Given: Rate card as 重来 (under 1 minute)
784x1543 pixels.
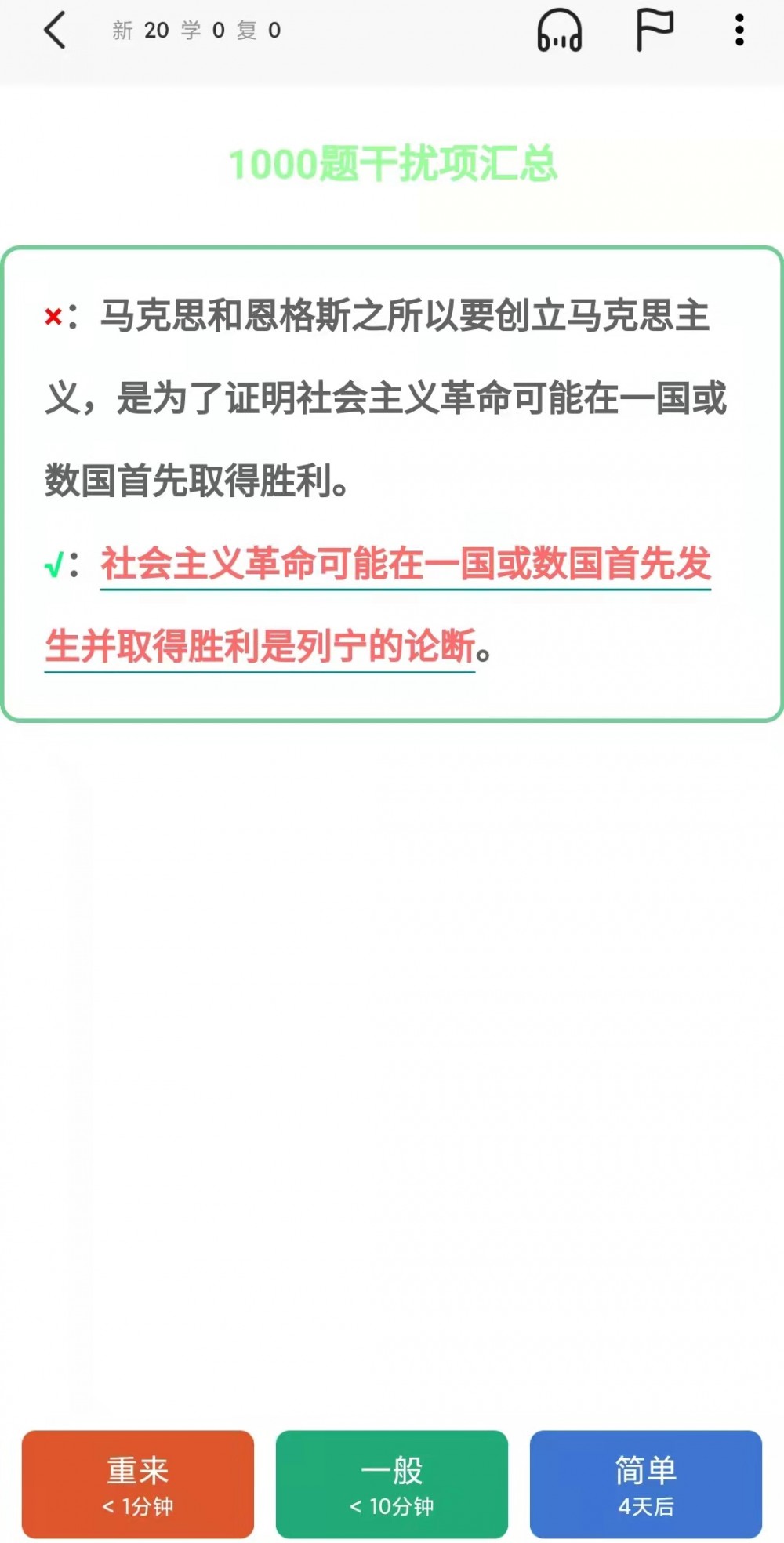Looking at the screenshot, I should coord(138,1483).
